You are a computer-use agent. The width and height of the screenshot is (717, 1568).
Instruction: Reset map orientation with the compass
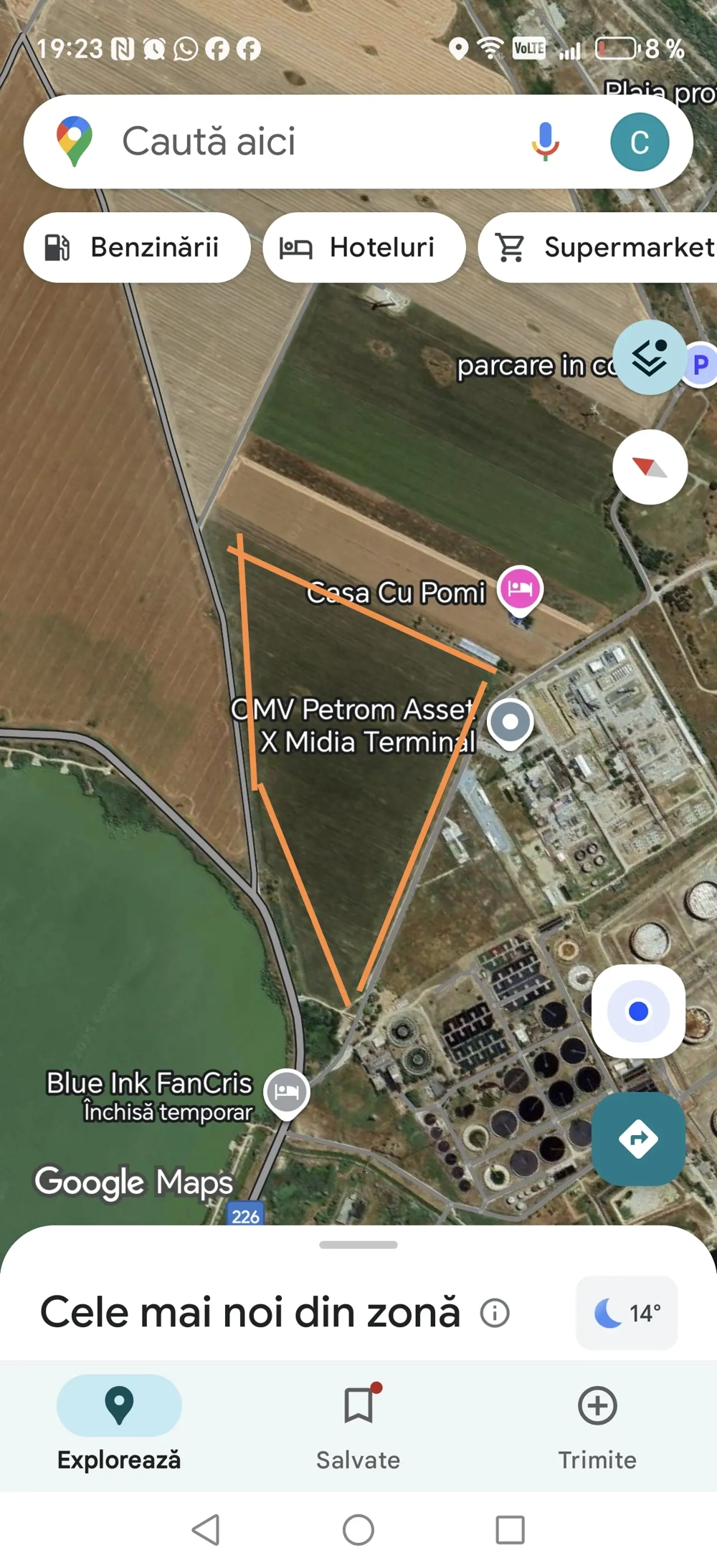[650, 467]
